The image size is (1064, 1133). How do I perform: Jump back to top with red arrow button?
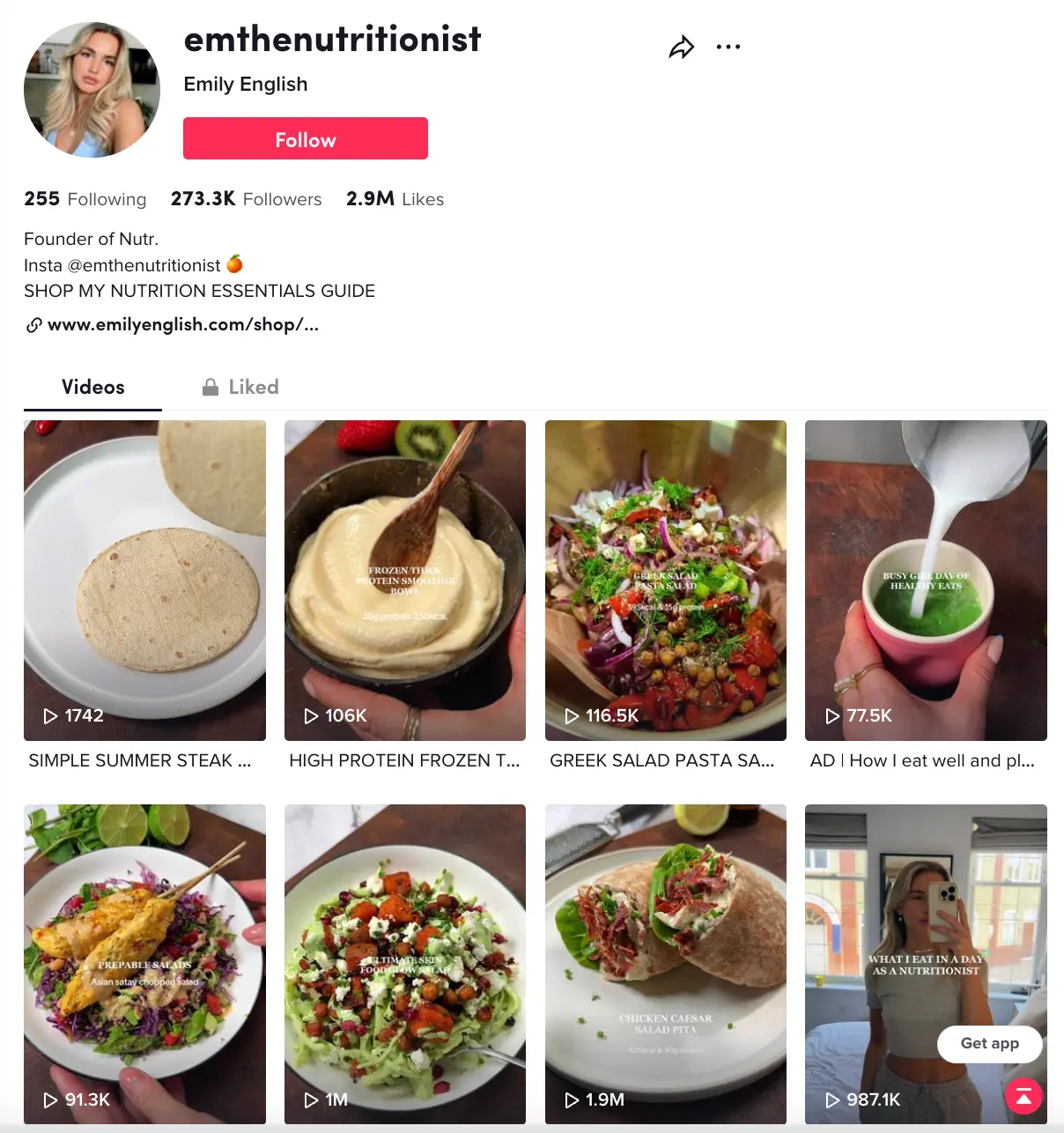(x=1023, y=1097)
